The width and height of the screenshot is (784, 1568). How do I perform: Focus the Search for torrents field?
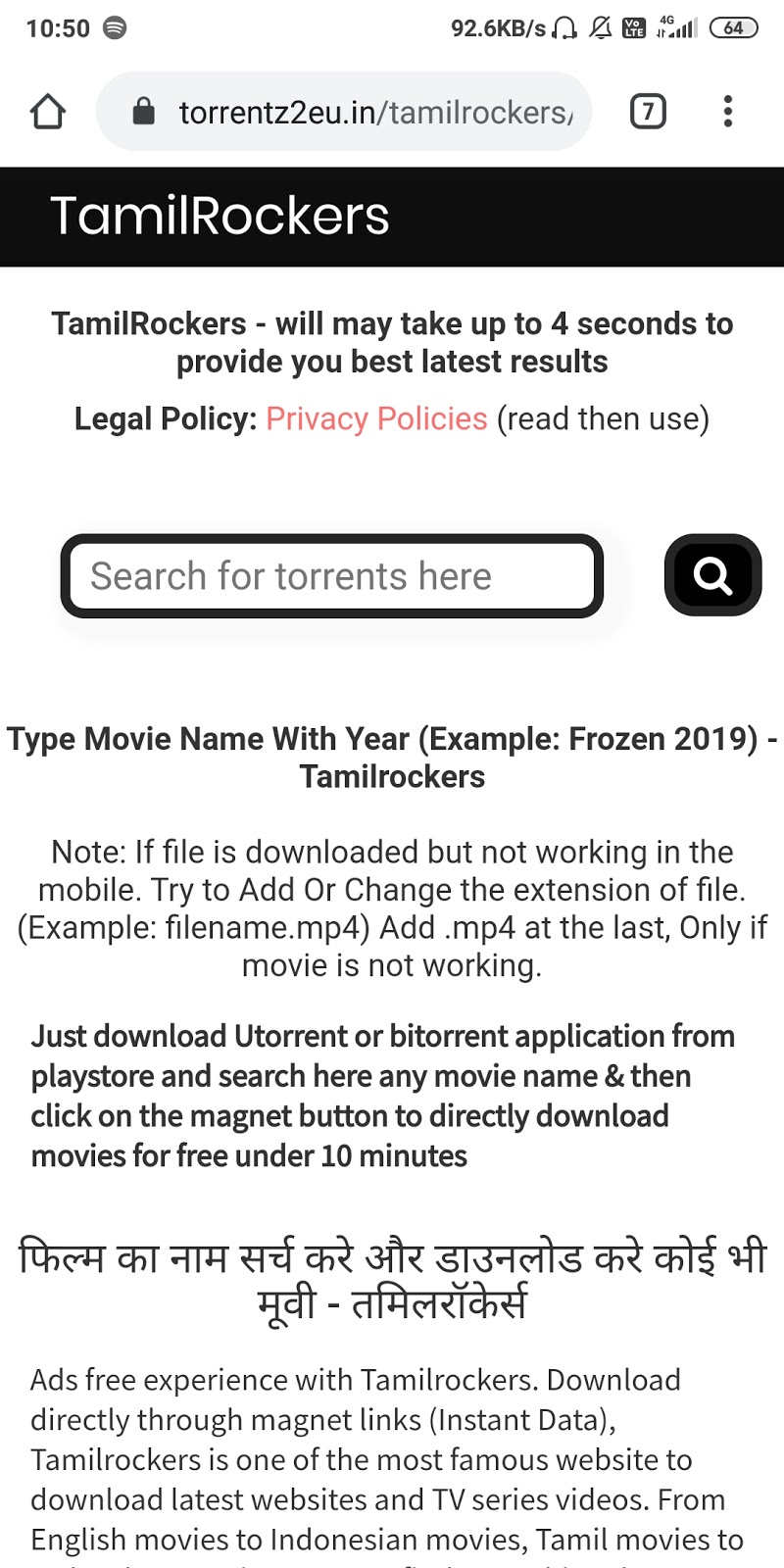[x=331, y=576]
